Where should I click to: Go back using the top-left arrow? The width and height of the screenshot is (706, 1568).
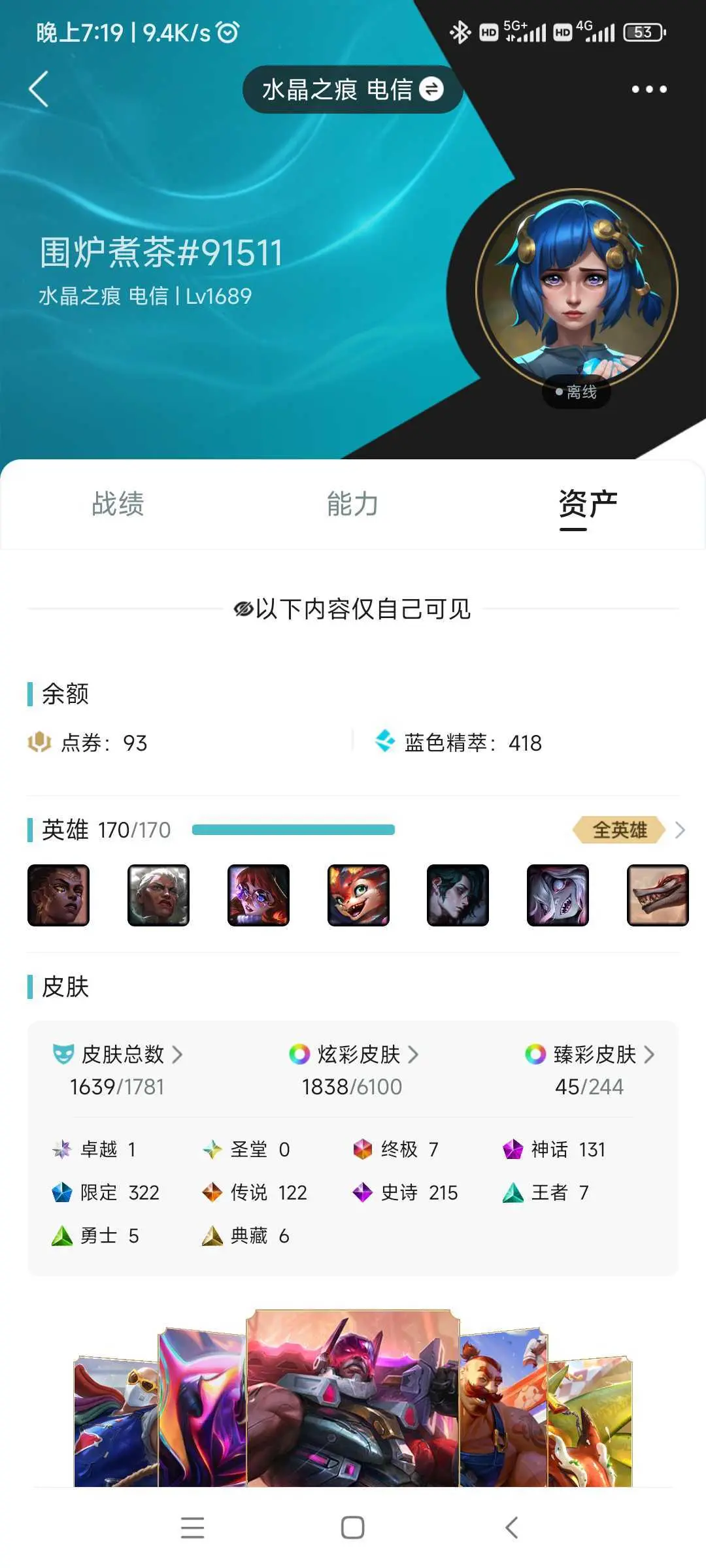[39, 89]
